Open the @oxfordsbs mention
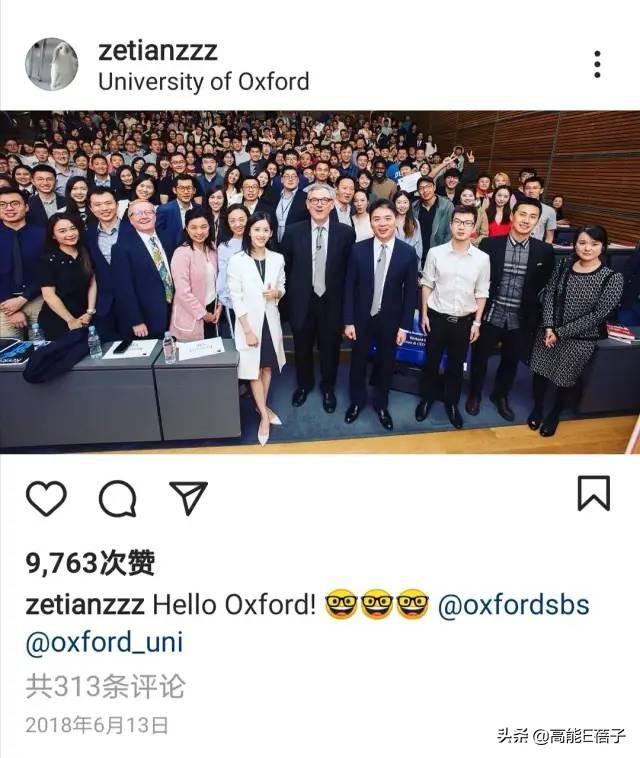Image resolution: width=640 pixels, height=758 pixels. click(x=513, y=605)
